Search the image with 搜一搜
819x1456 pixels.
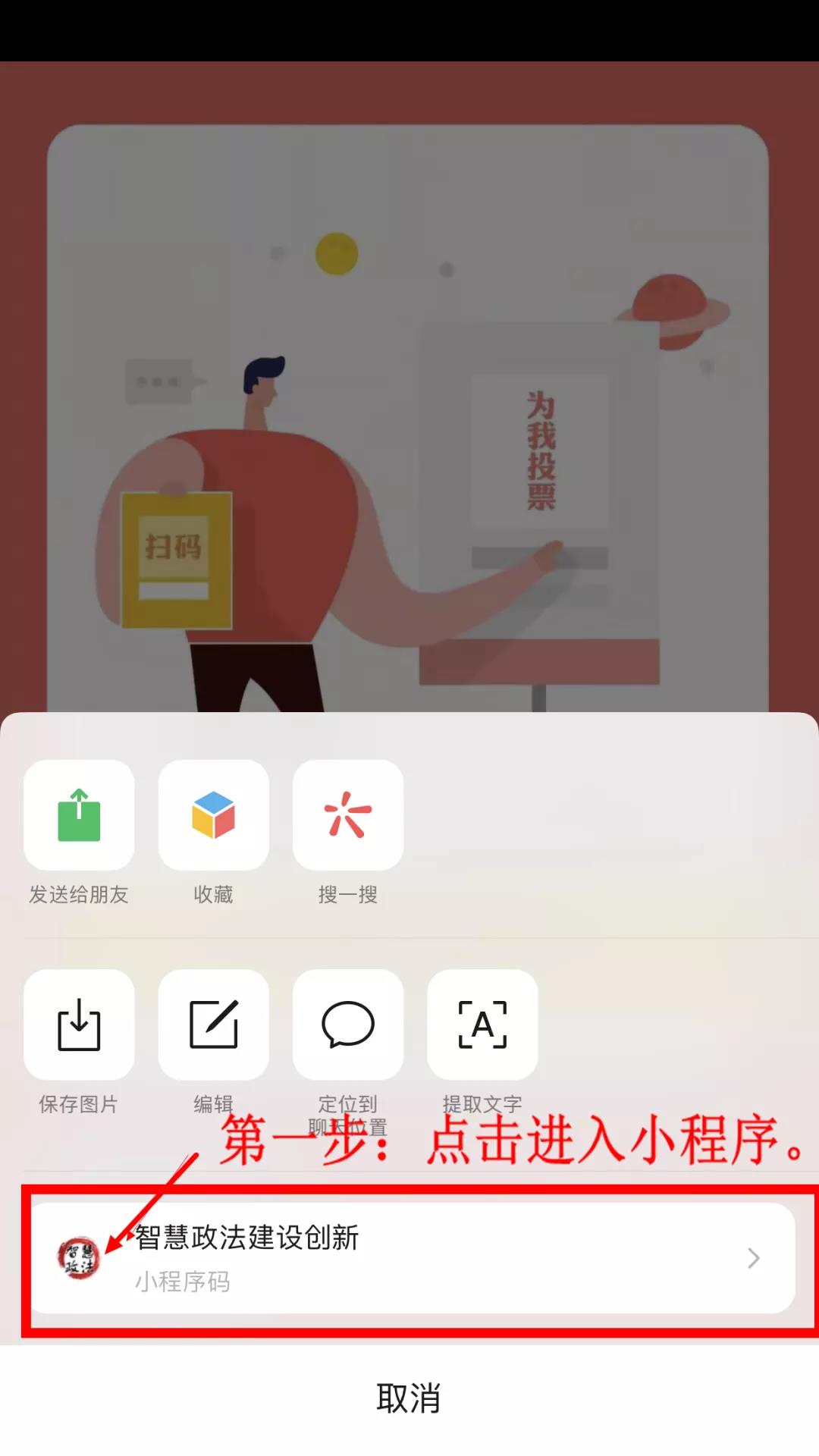tap(348, 815)
